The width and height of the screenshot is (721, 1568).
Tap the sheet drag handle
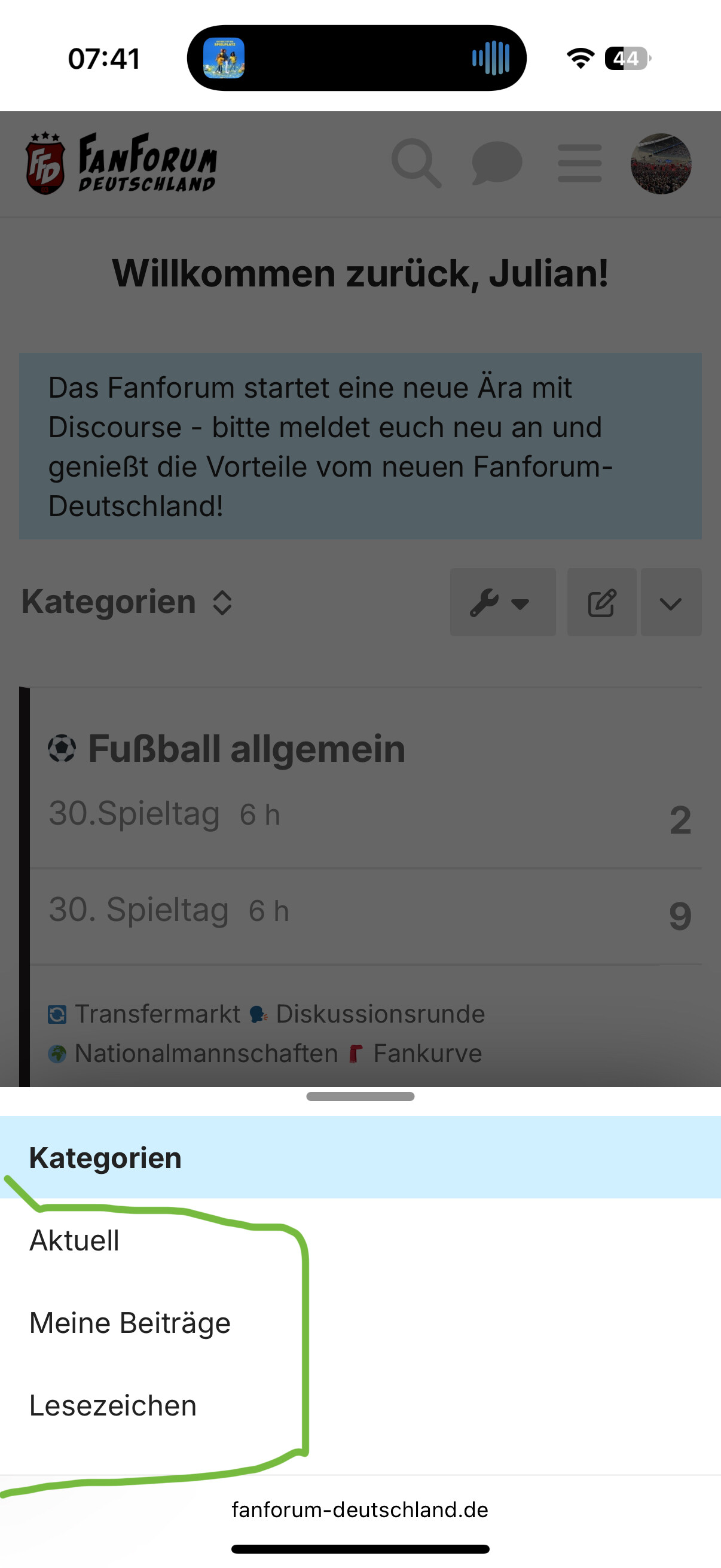(x=360, y=1096)
